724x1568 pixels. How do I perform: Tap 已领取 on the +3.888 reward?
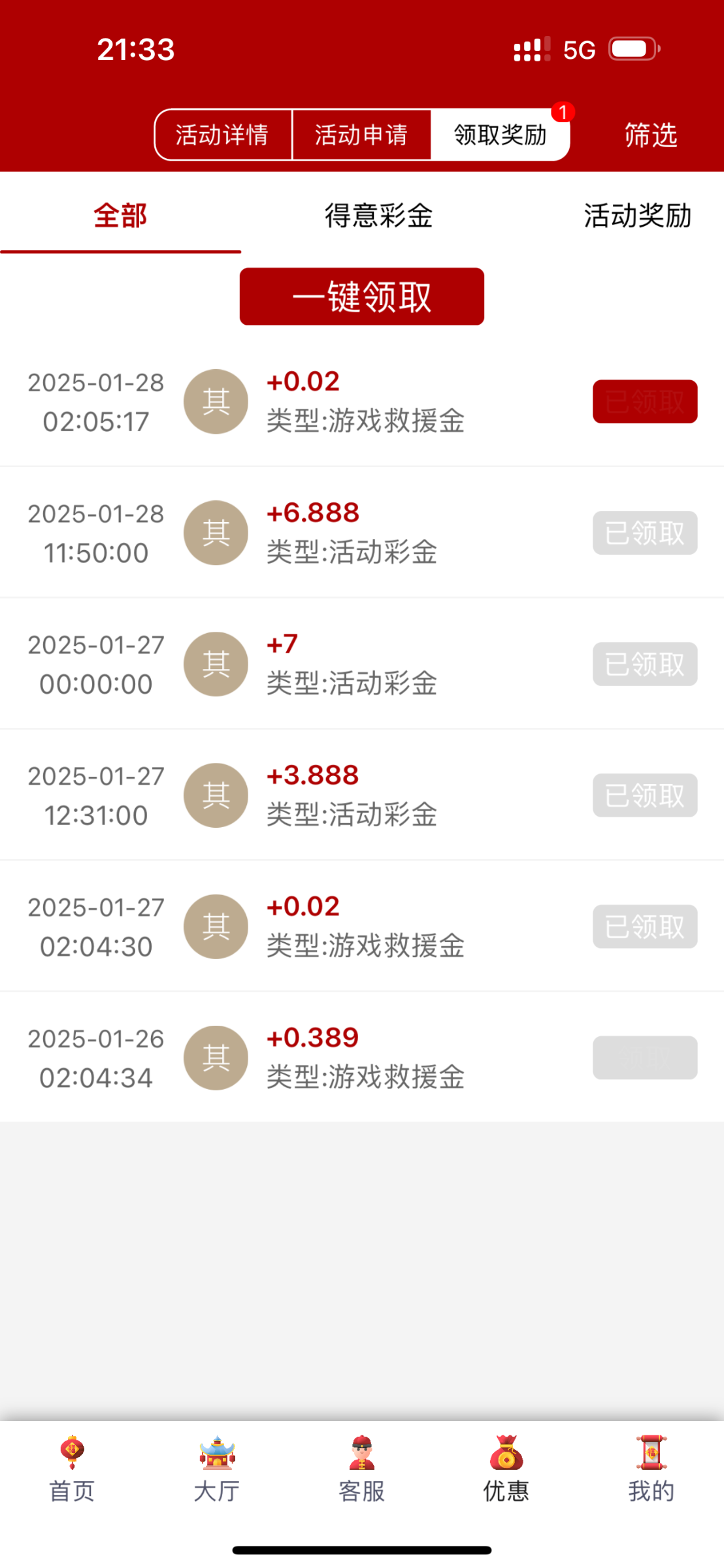pyautogui.click(x=645, y=796)
